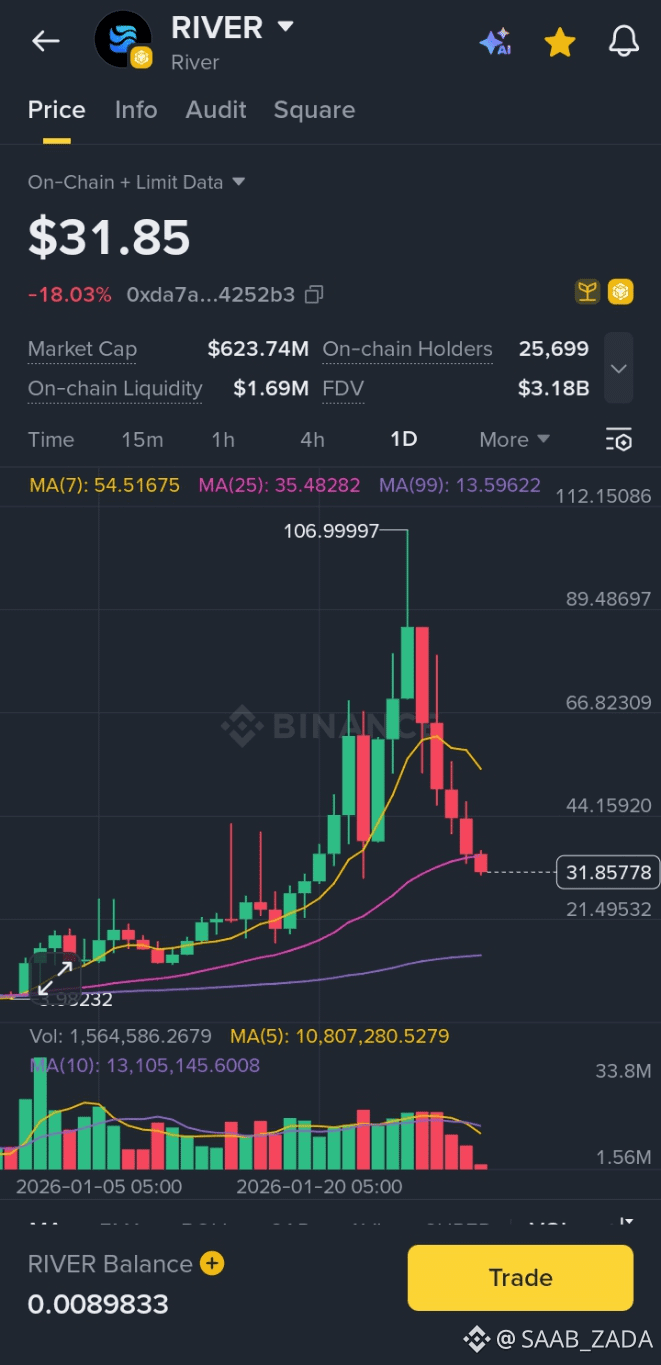Open the RIVER token dropdown
This screenshot has width=661, height=1365.
pos(285,27)
